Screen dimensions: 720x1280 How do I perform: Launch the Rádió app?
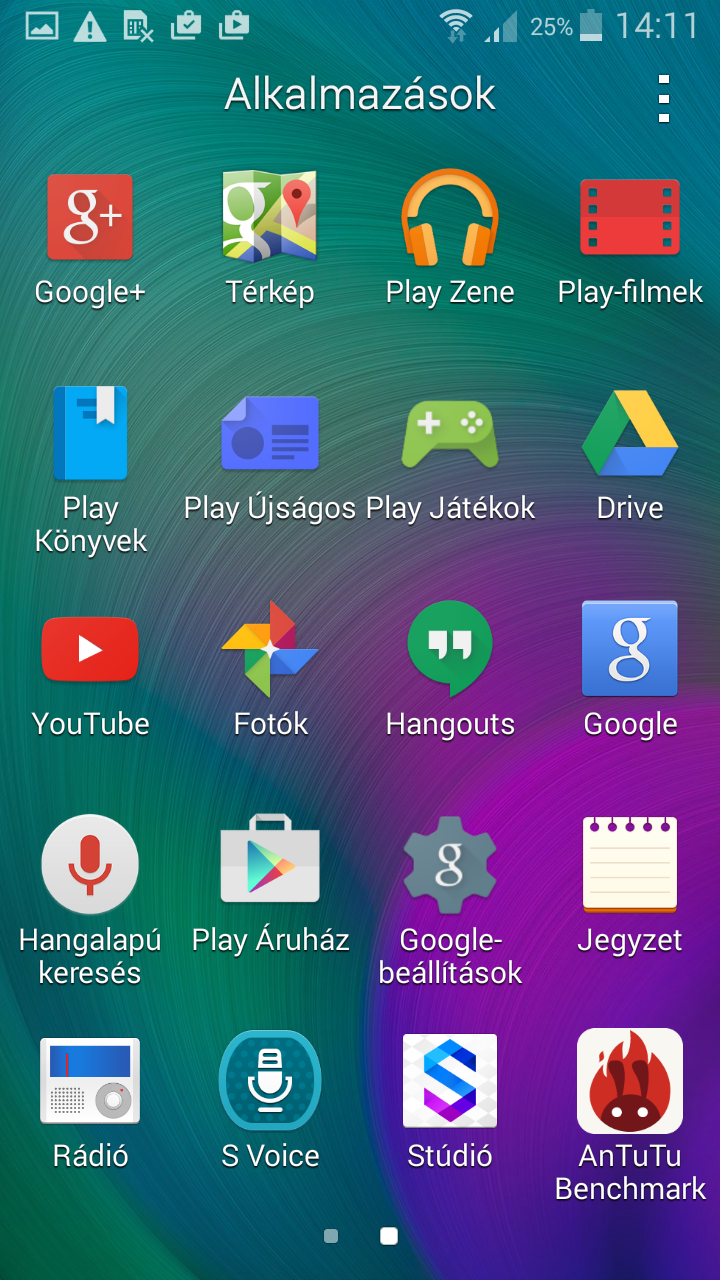click(90, 1080)
